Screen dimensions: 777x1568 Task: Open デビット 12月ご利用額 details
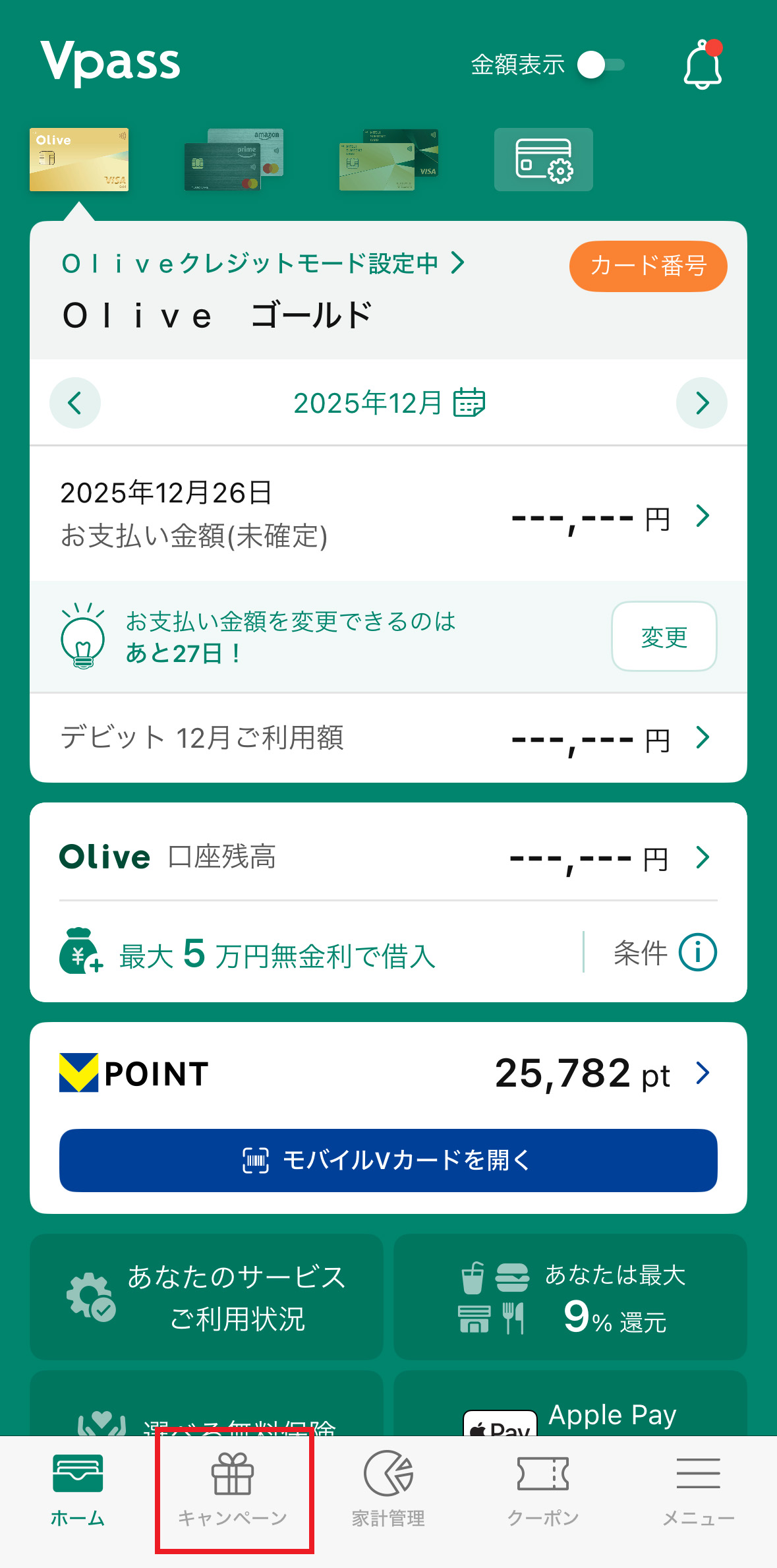click(703, 738)
